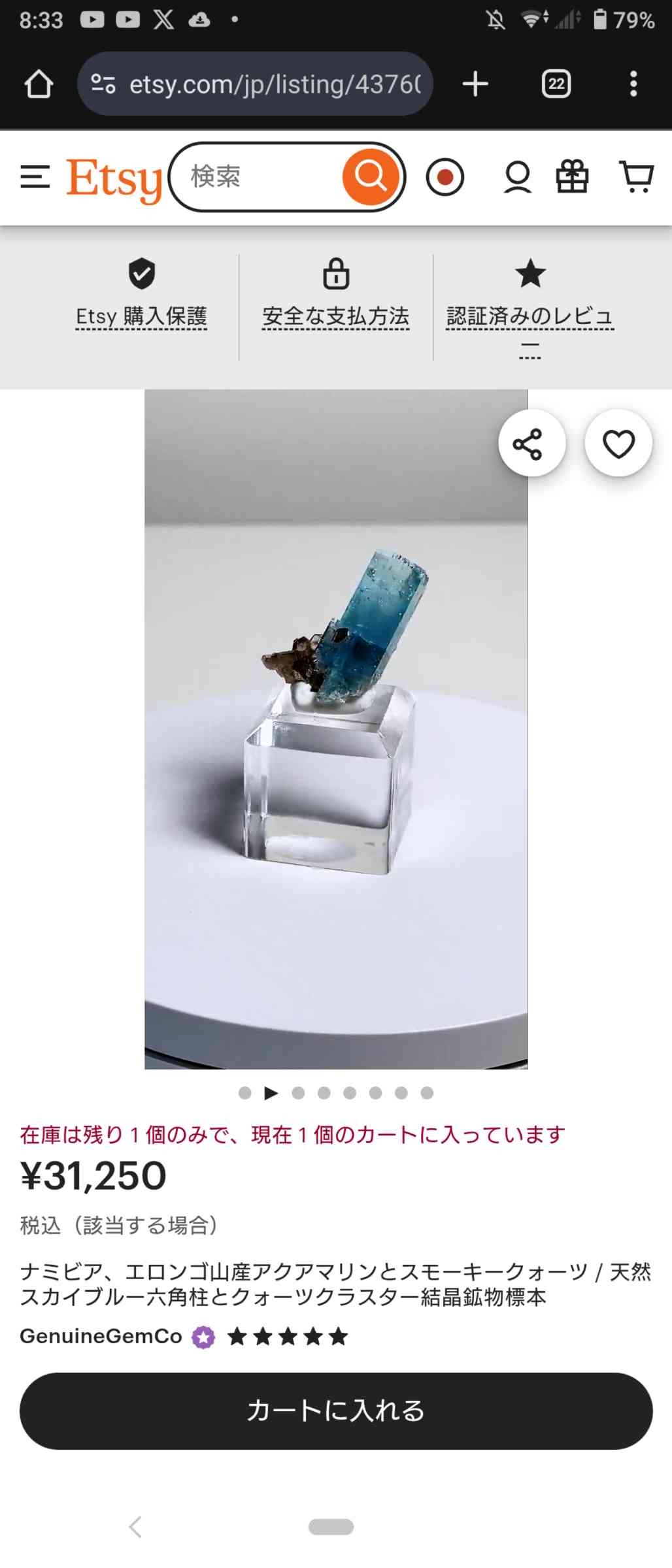
Task: Open the GenuineGemCo shop page
Action: [101, 1337]
